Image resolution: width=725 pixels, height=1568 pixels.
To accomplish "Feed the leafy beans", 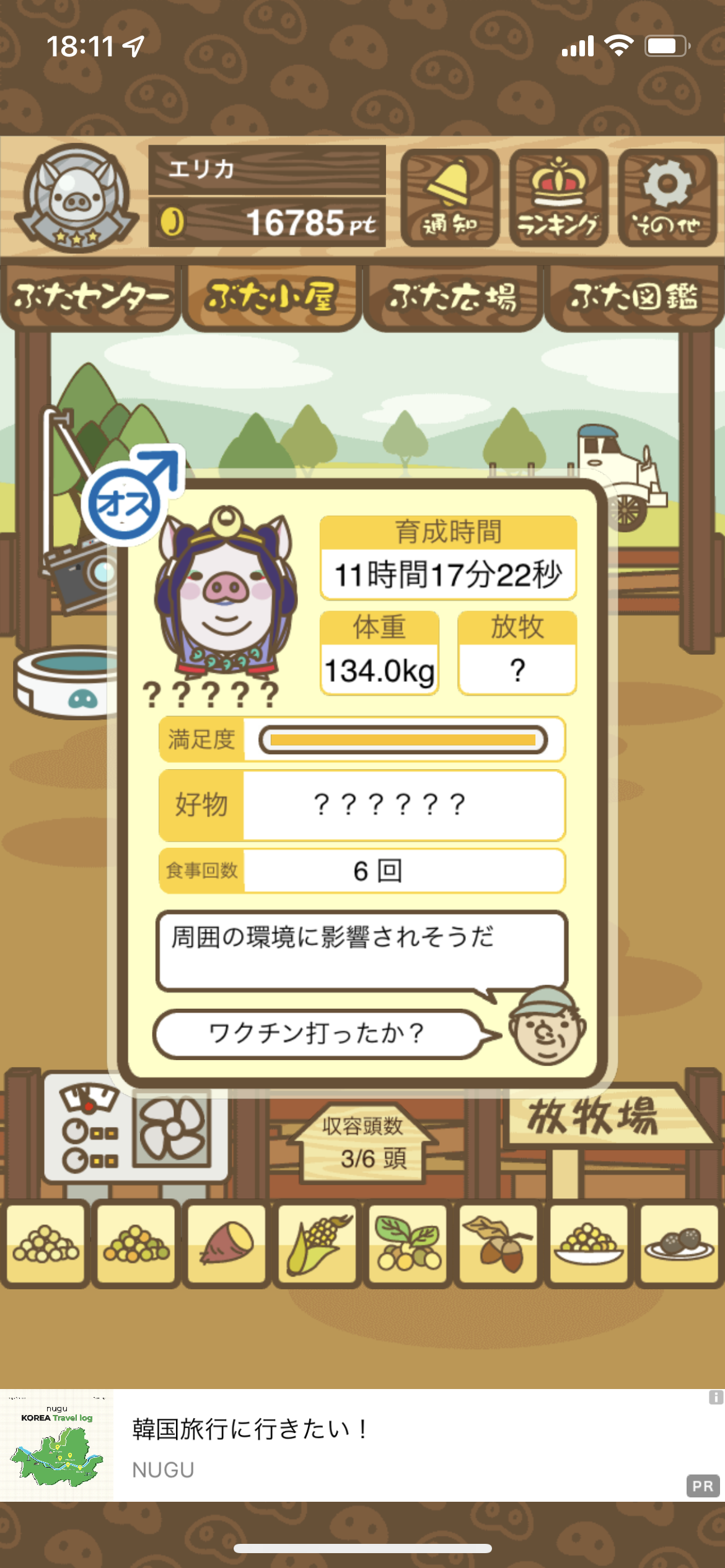I will pos(408,1244).
